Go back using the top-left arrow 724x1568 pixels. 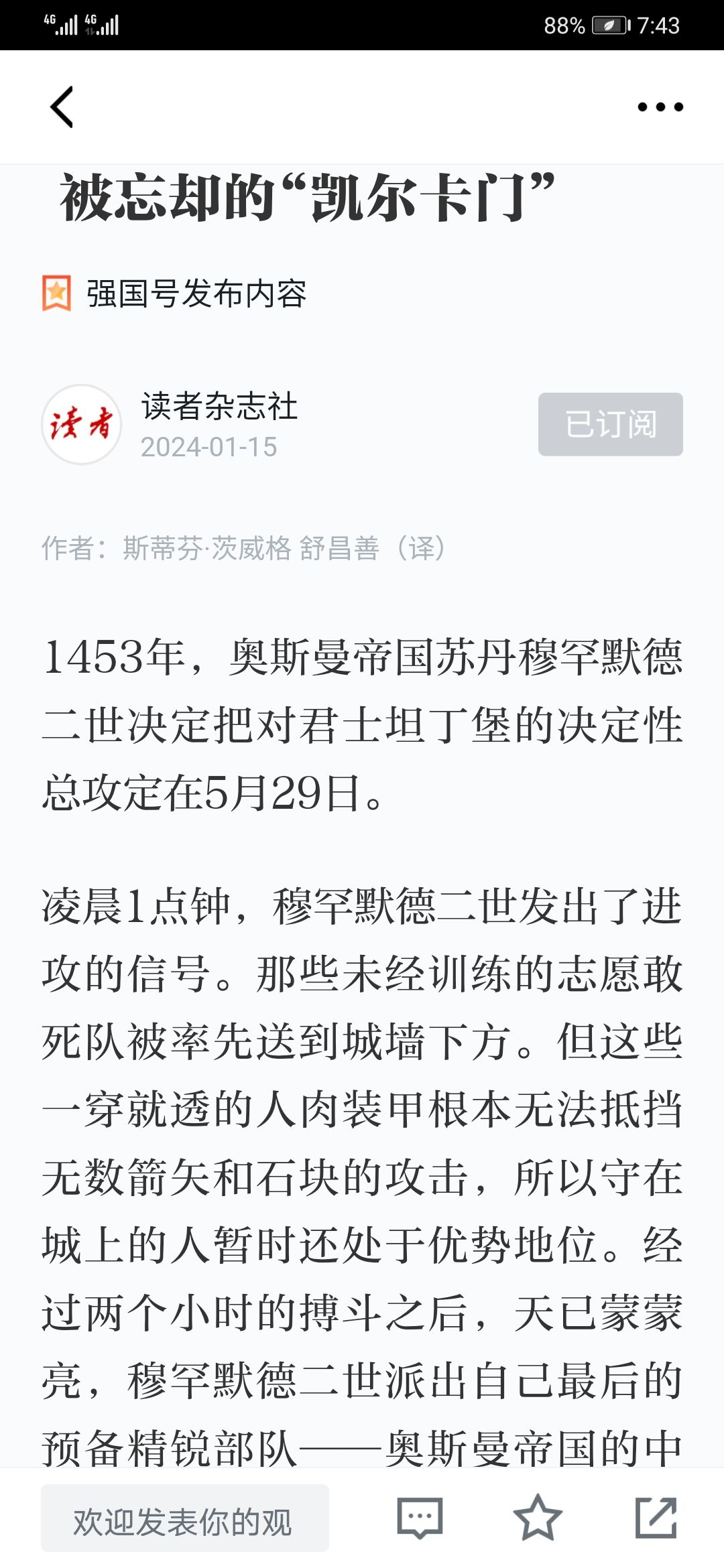click(x=62, y=107)
